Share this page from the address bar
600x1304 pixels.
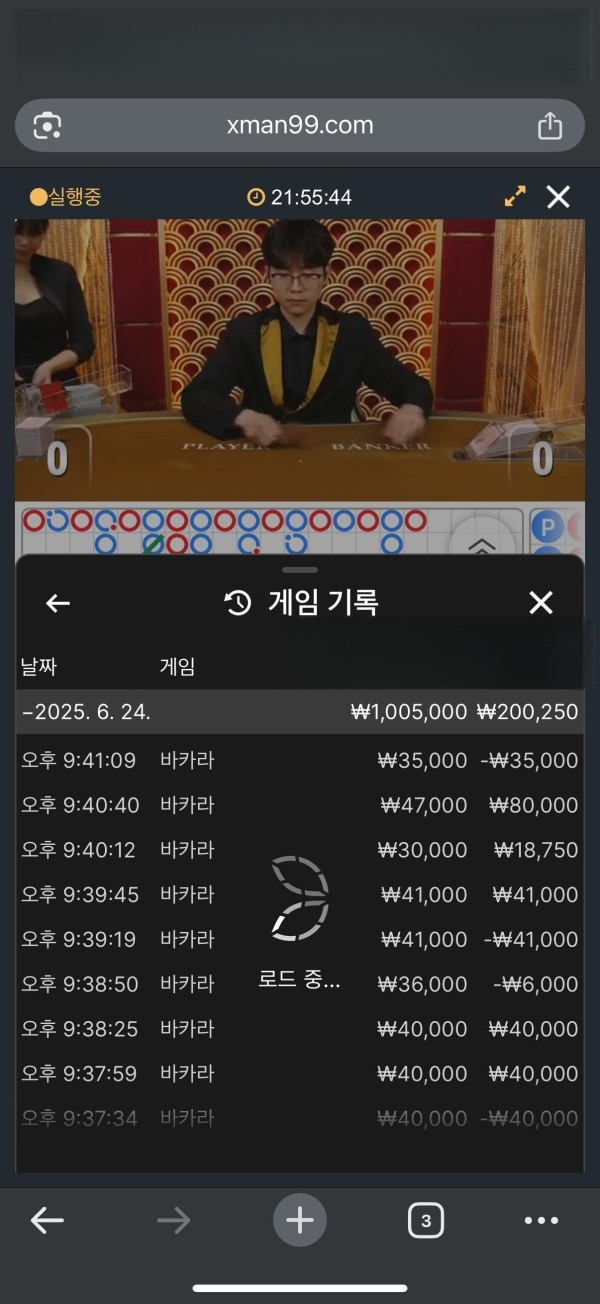pos(549,126)
